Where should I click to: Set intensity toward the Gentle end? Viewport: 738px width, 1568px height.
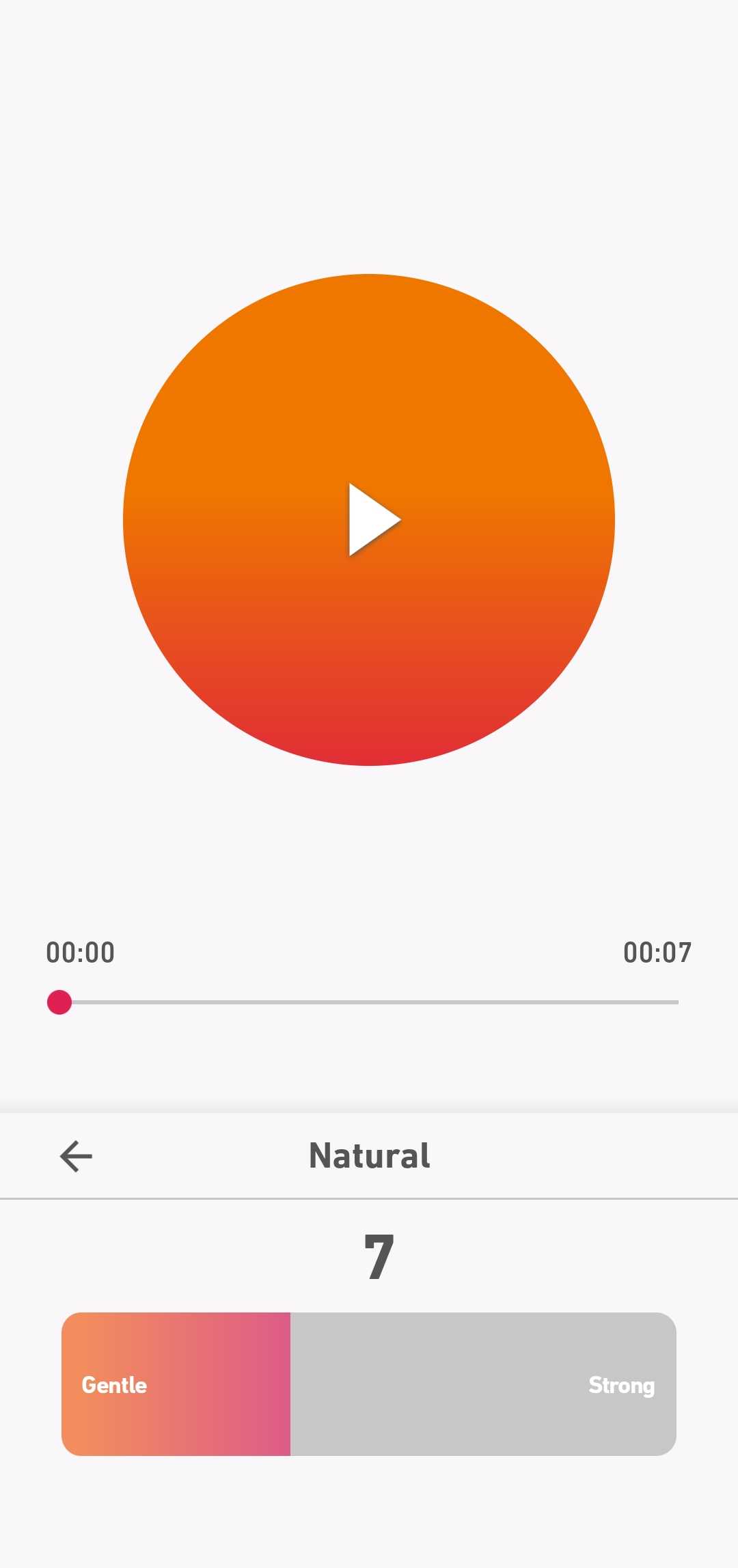[x=114, y=1385]
